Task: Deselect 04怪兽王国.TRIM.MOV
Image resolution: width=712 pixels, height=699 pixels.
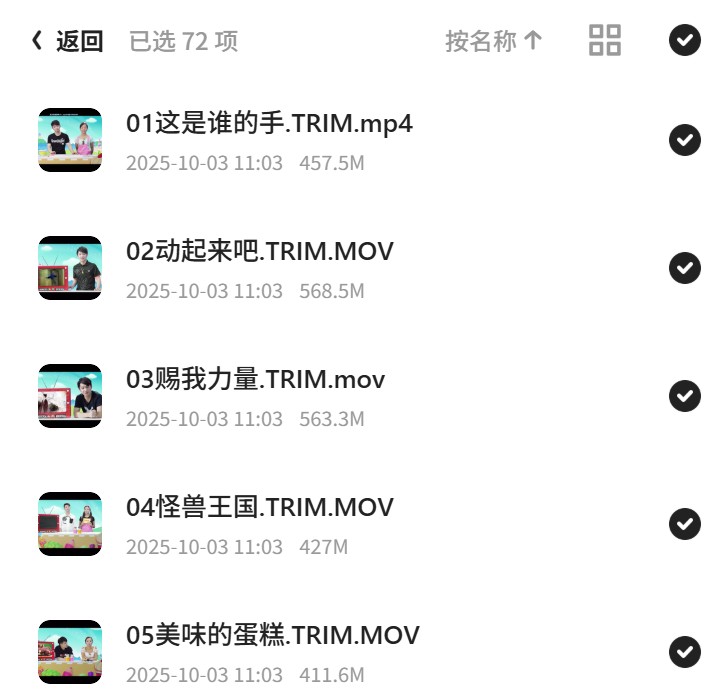Action: click(684, 524)
